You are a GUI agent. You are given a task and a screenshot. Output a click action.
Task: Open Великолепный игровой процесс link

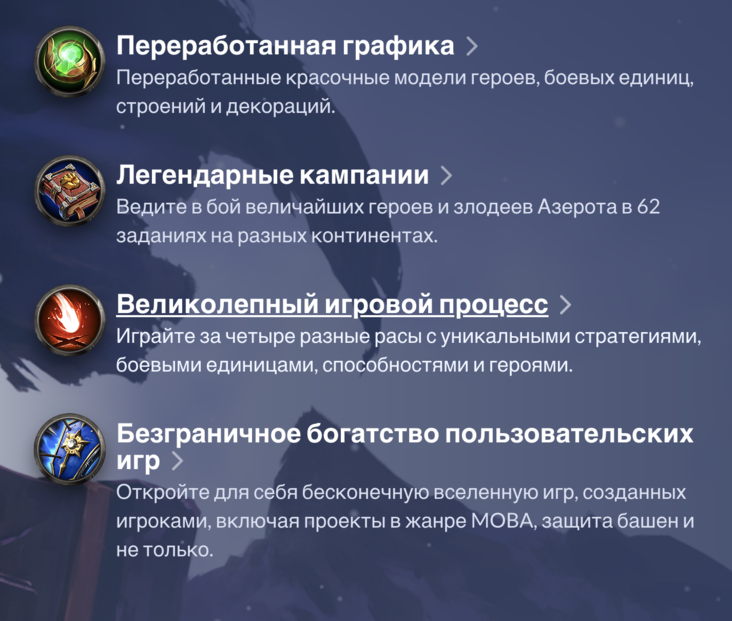332,304
